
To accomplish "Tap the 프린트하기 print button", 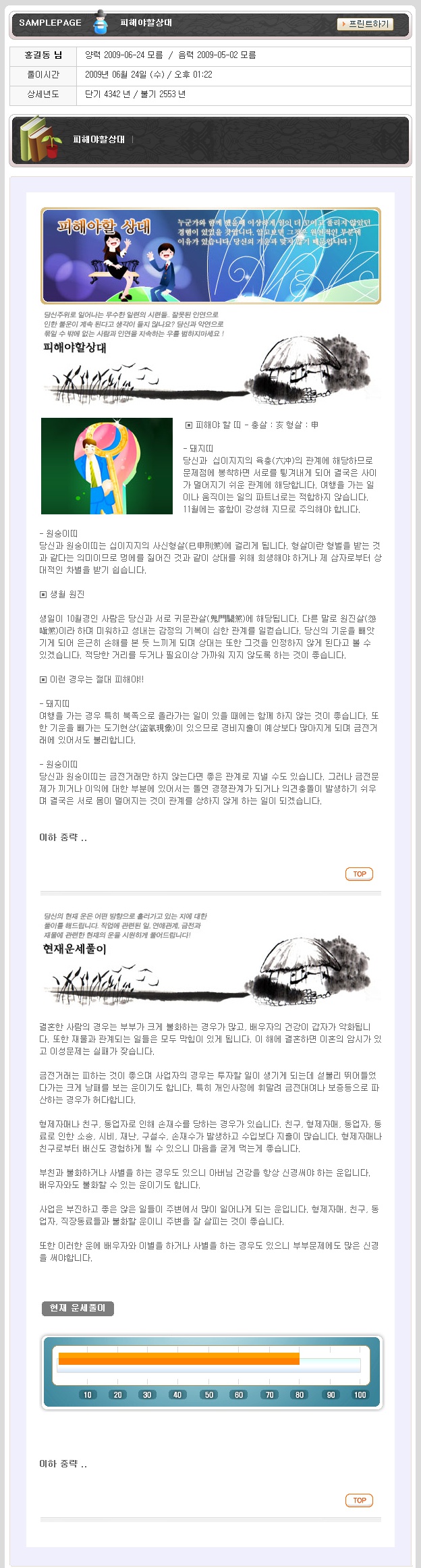I will tap(364, 24).
